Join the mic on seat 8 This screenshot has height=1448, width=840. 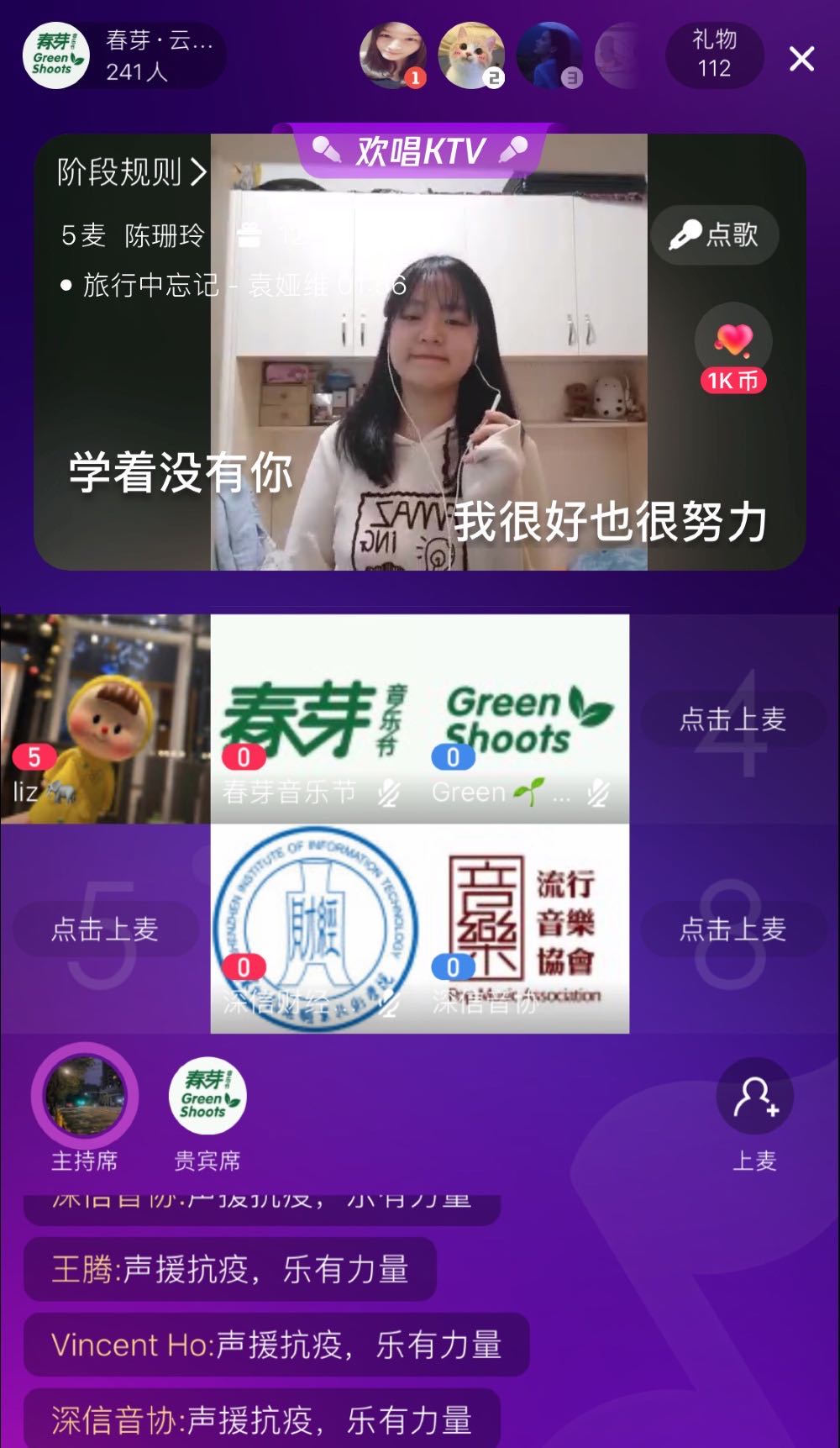point(732,929)
